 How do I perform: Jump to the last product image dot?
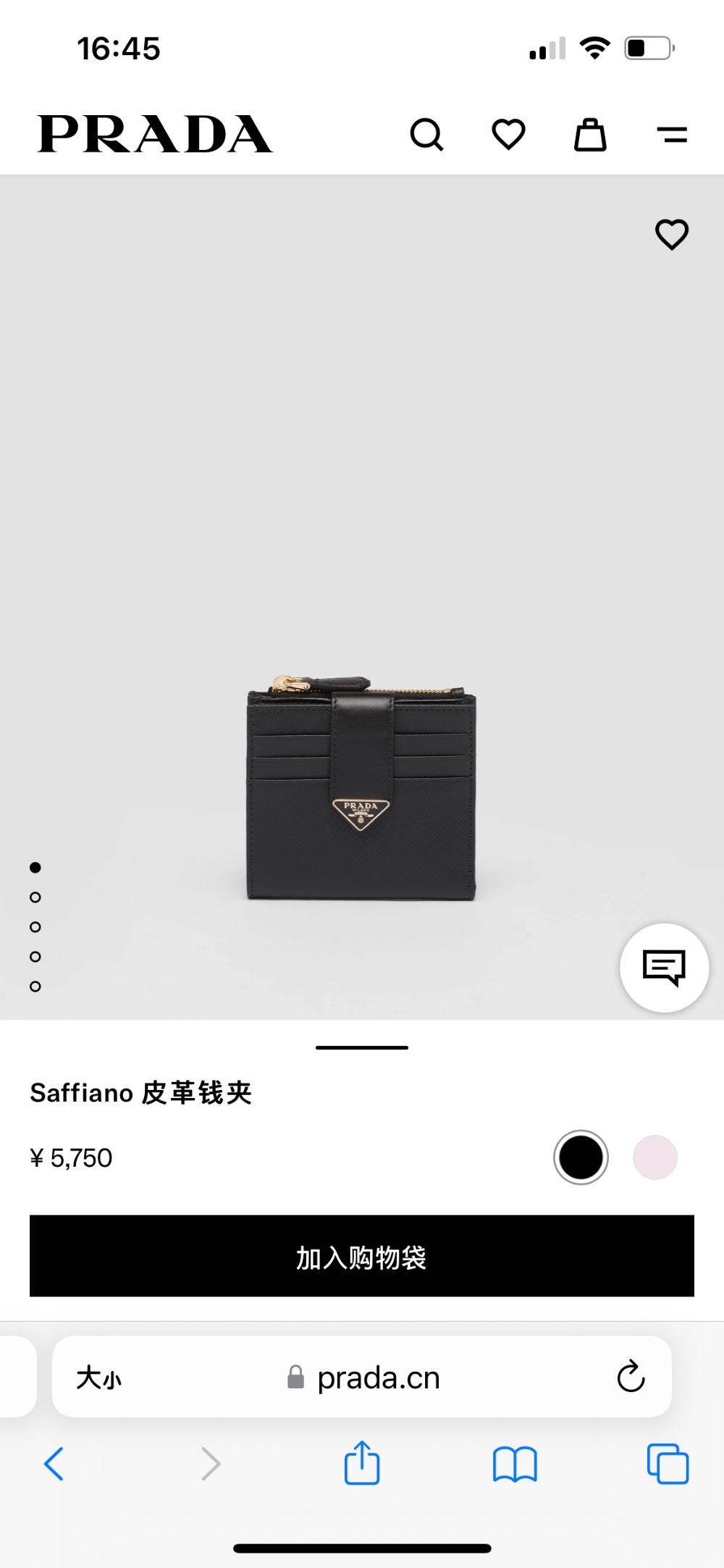tap(35, 986)
